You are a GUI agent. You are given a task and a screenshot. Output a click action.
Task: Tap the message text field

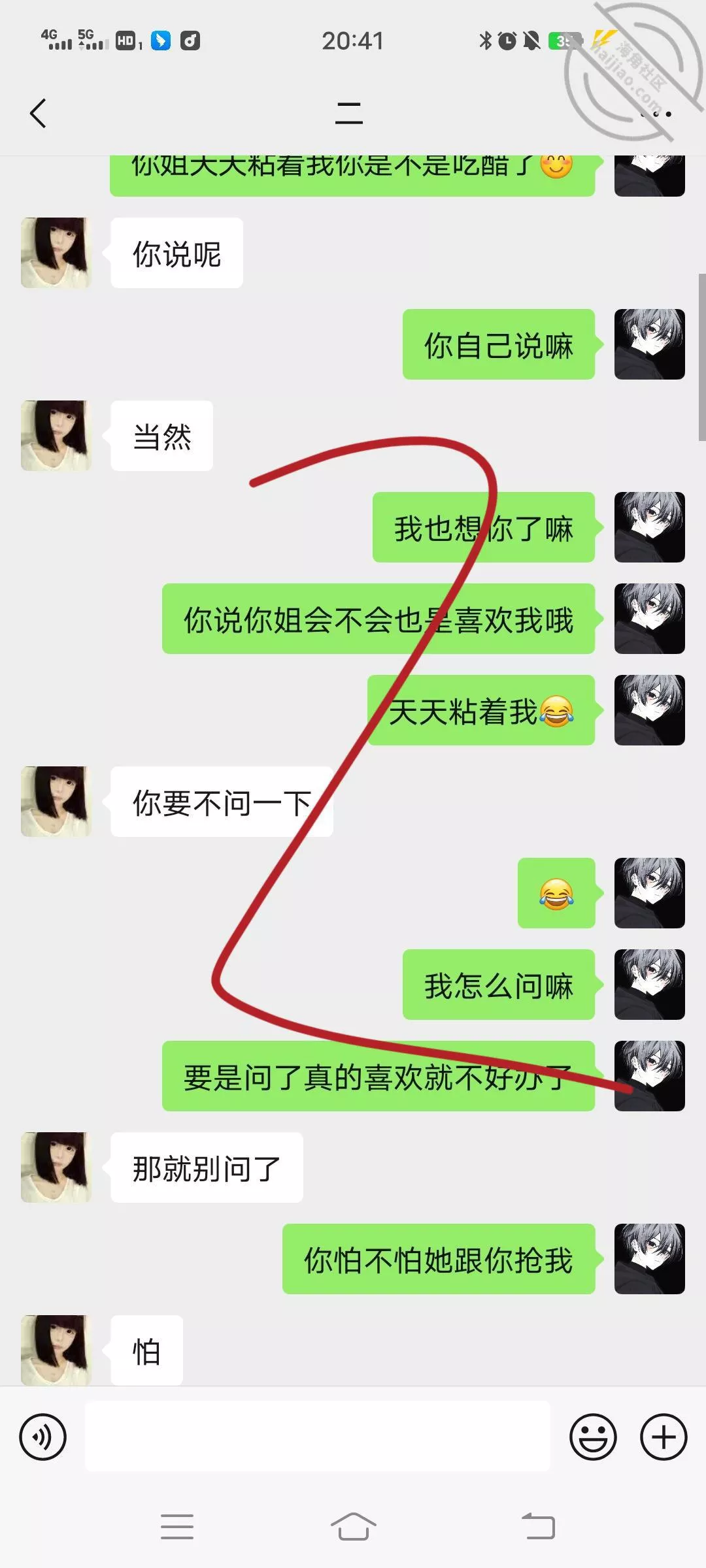318,1437
